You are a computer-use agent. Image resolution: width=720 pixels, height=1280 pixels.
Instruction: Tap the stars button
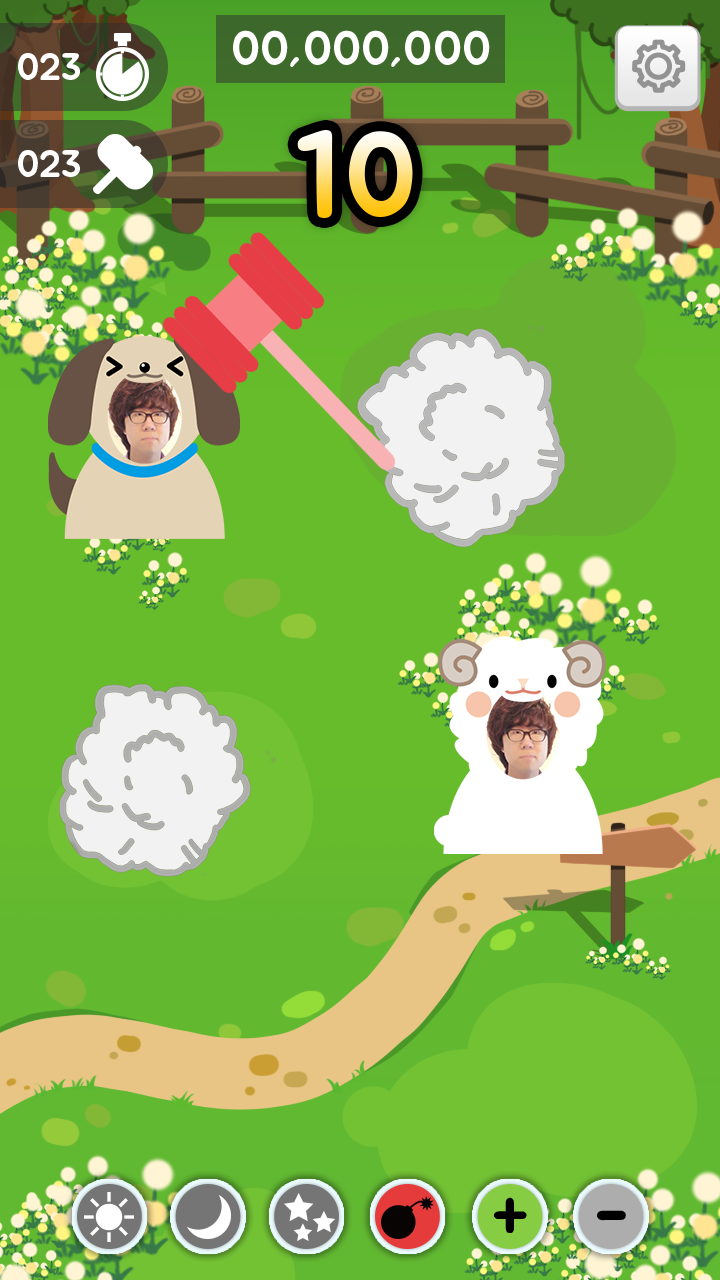pos(307,1216)
